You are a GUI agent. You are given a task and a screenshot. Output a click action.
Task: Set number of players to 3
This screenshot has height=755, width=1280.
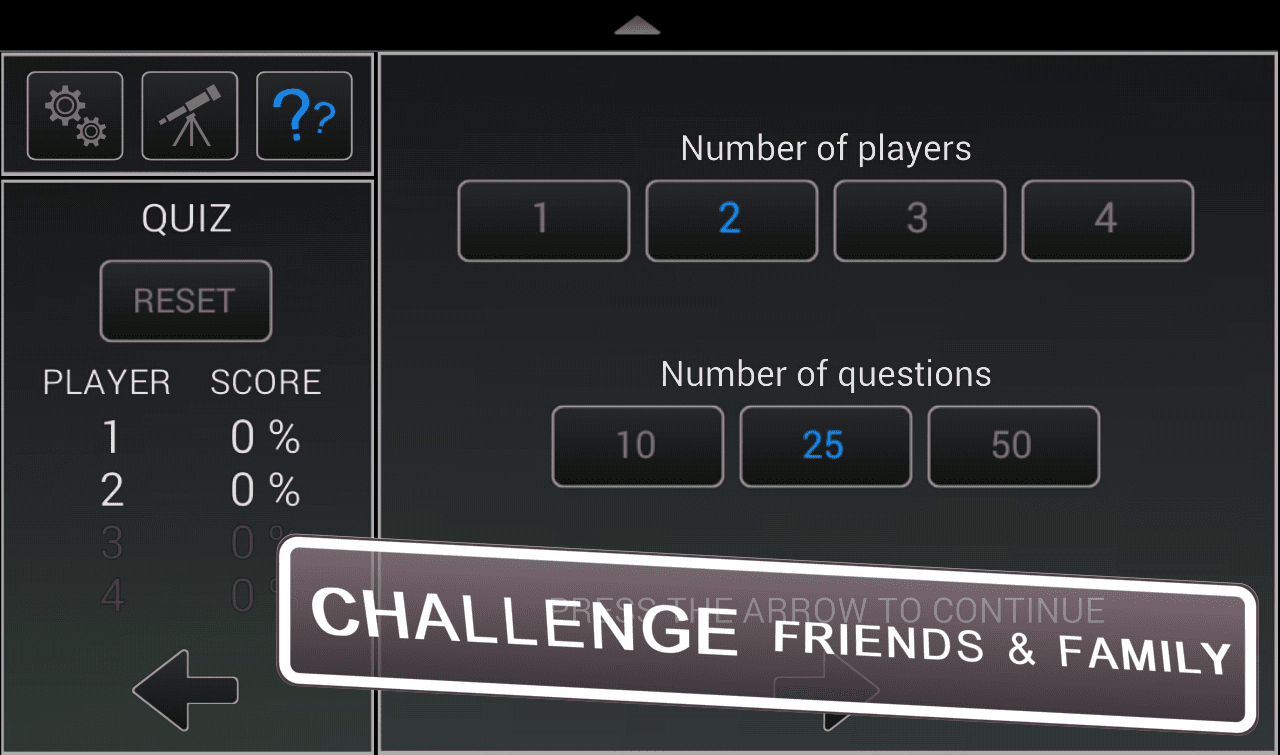pyautogui.click(x=919, y=220)
